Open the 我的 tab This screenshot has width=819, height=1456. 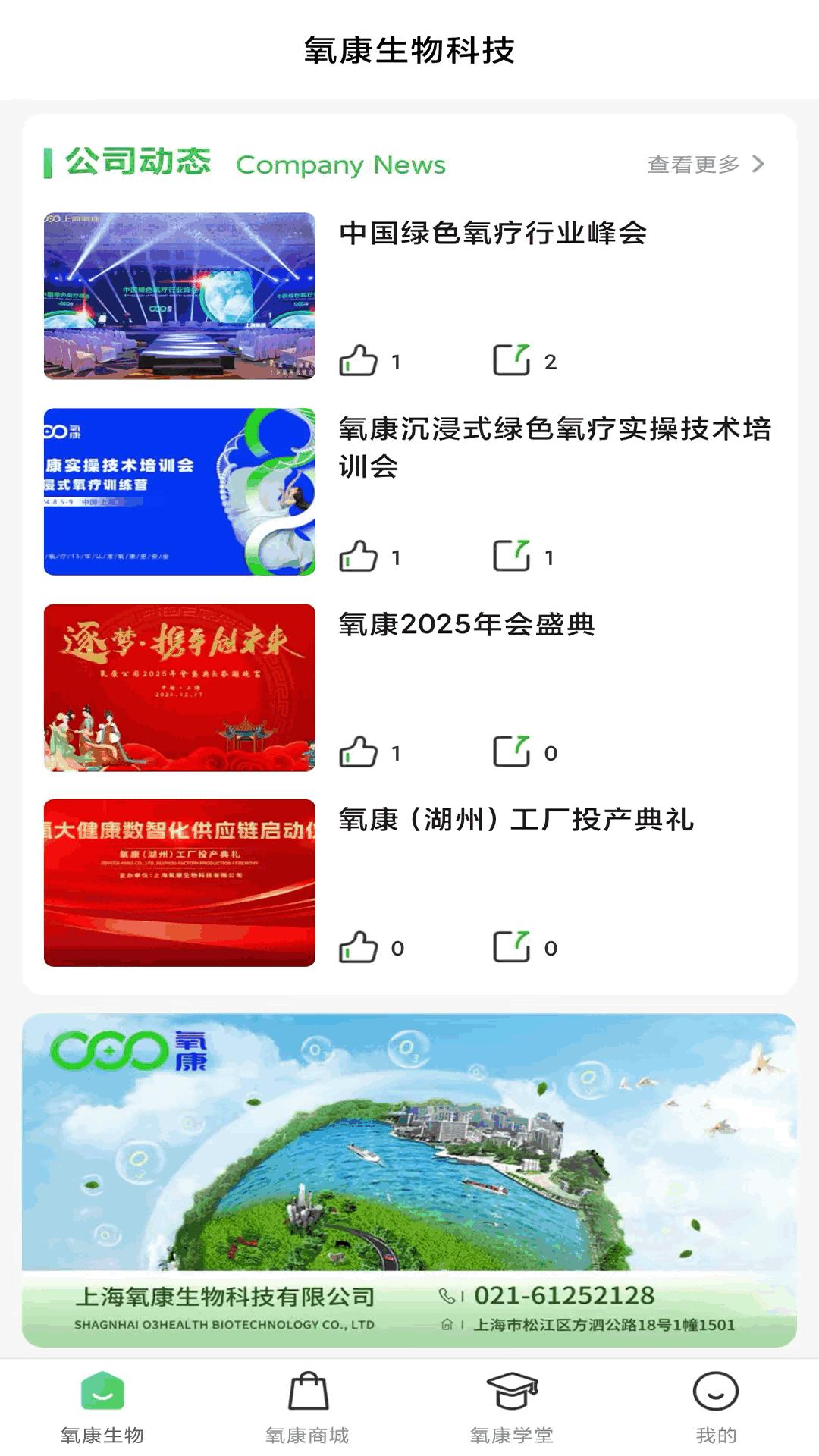[x=716, y=1407]
